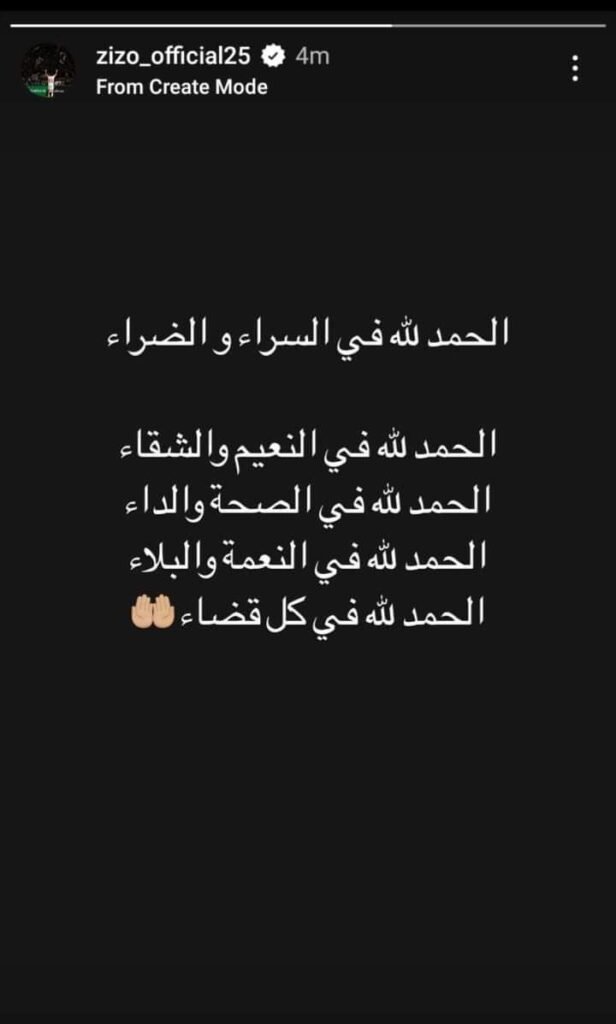This screenshot has width=616, height=1024.
Task: Open the story overflow menu
Action: point(574,68)
